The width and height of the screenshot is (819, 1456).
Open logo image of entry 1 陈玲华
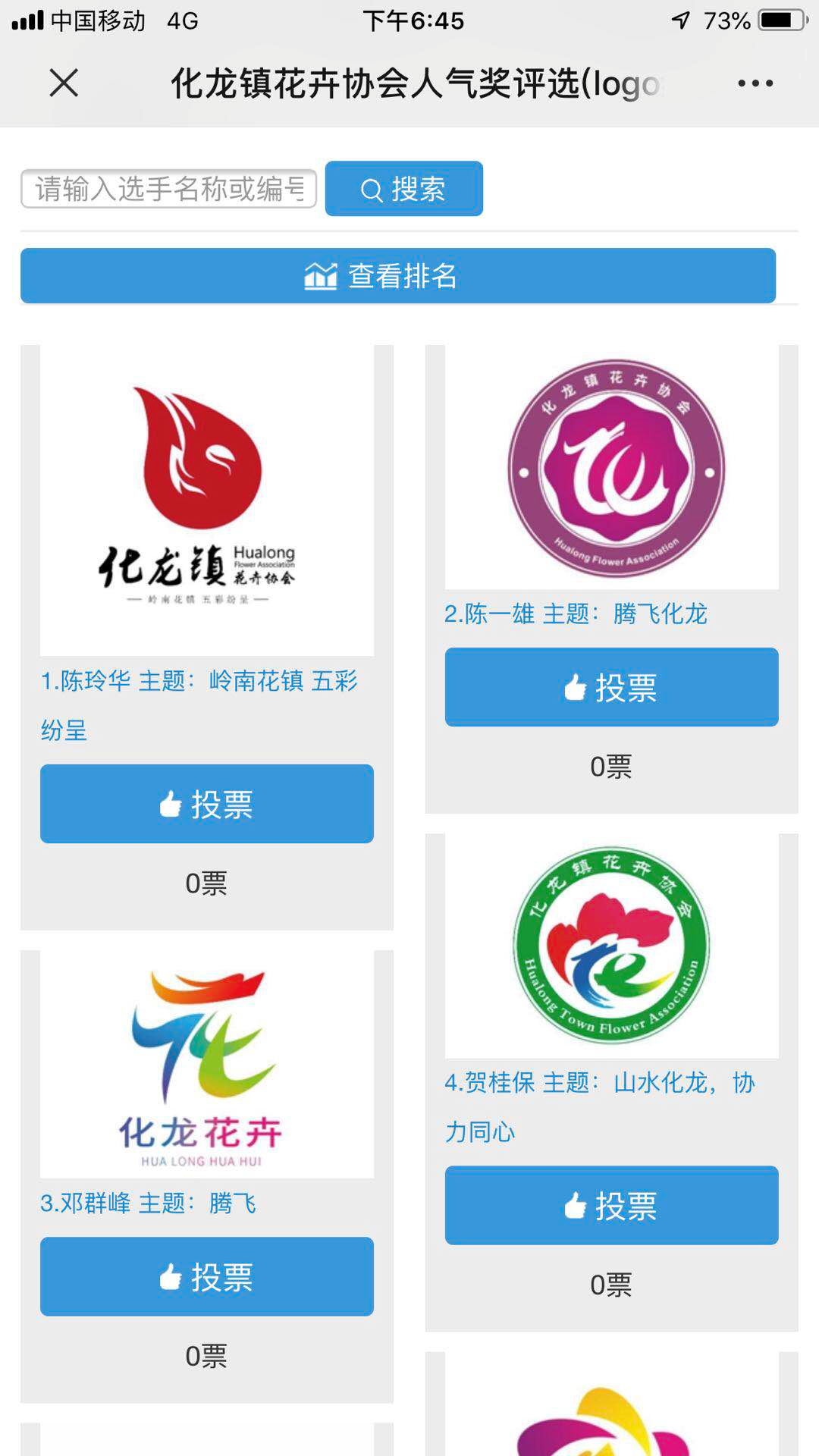click(206, 500)
